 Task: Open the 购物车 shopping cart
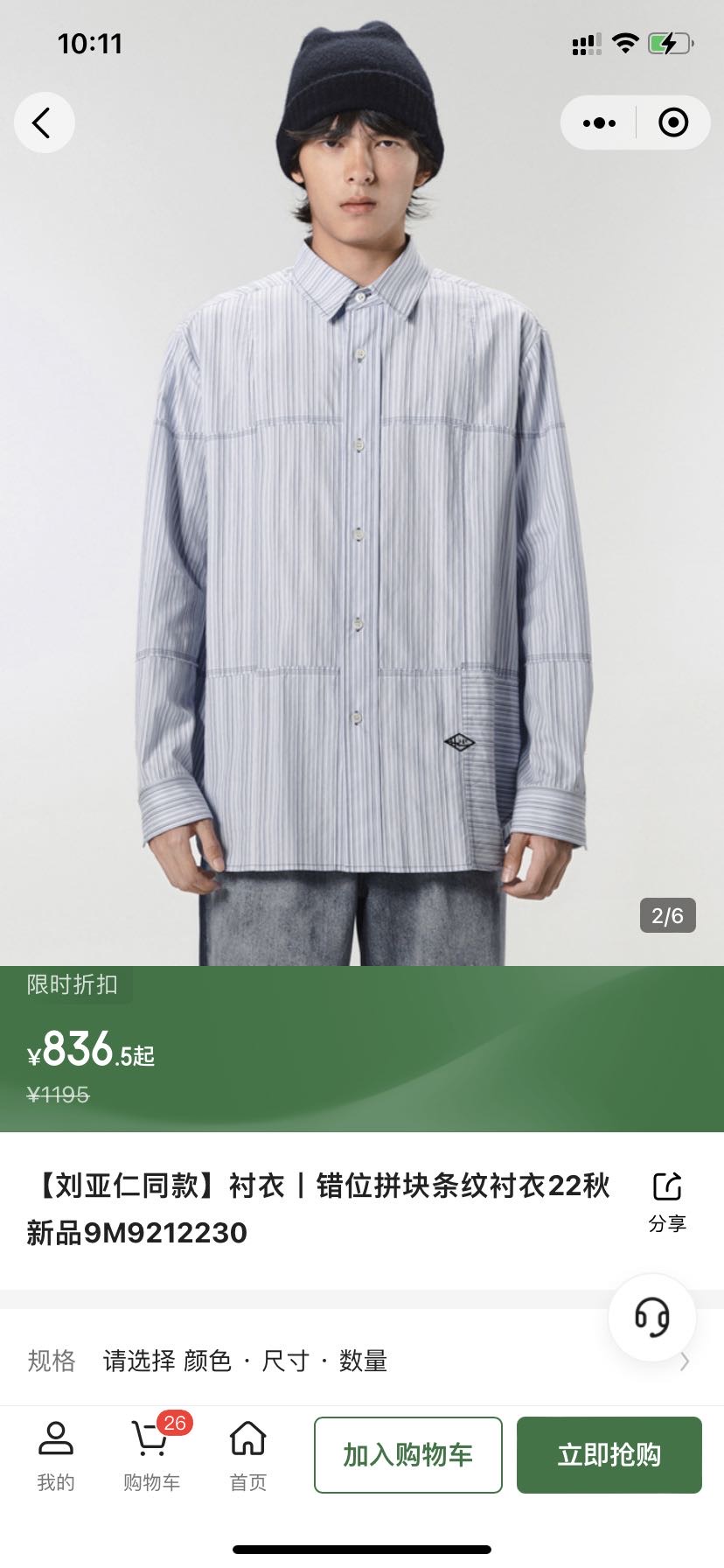(x=152, y=1456)
